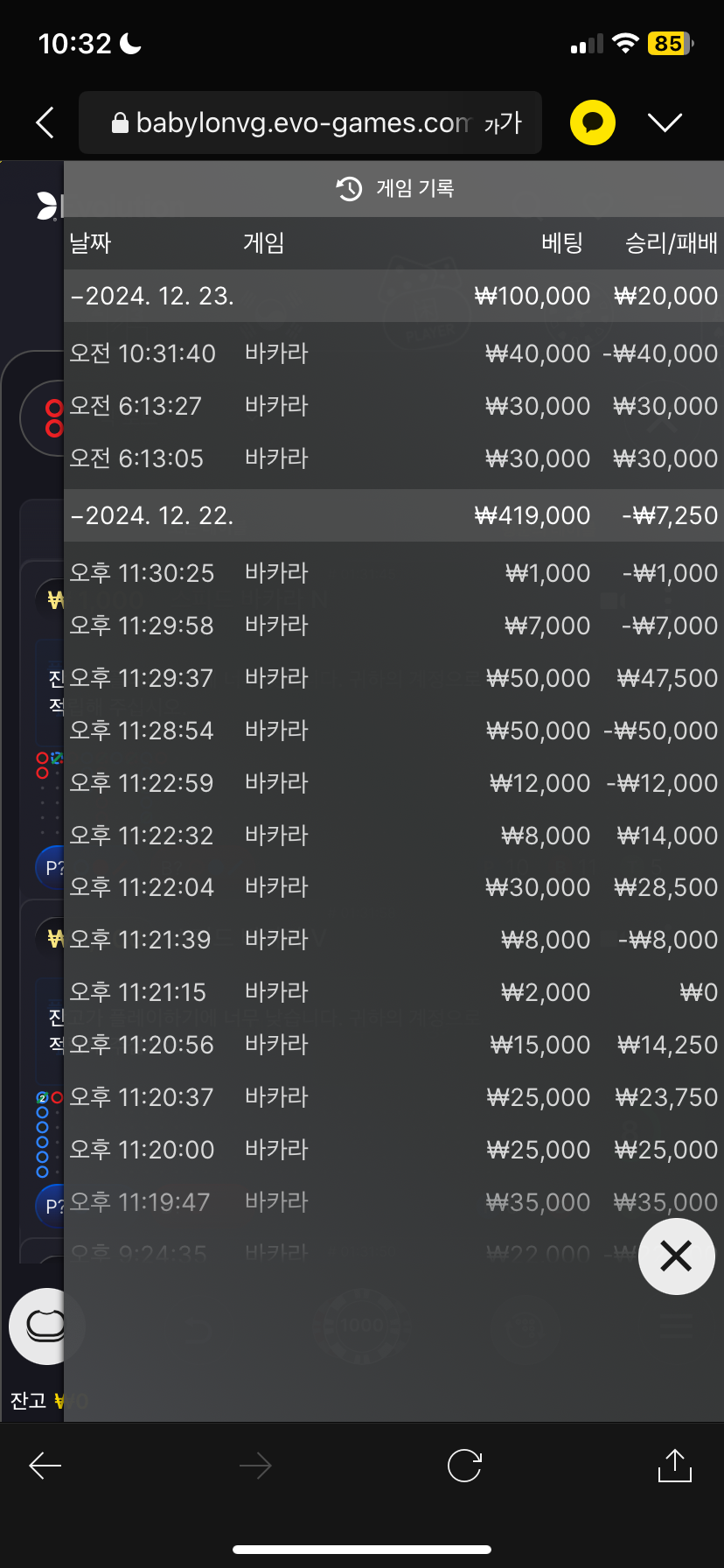724x1568 pixels.
Task: Tap the 가가 text size button
Action: [x=503, y=122]
